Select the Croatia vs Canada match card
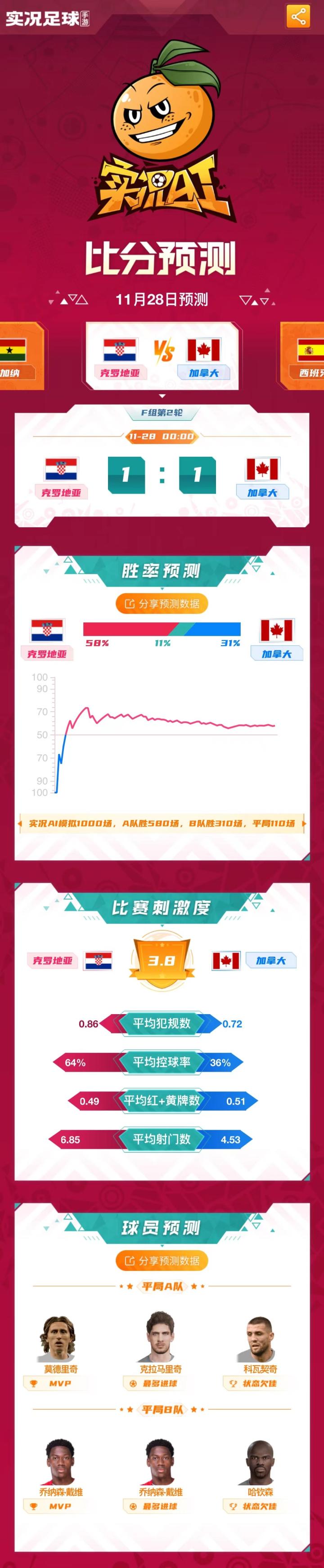The image size is (324, 1568). (x=162, y=356)
